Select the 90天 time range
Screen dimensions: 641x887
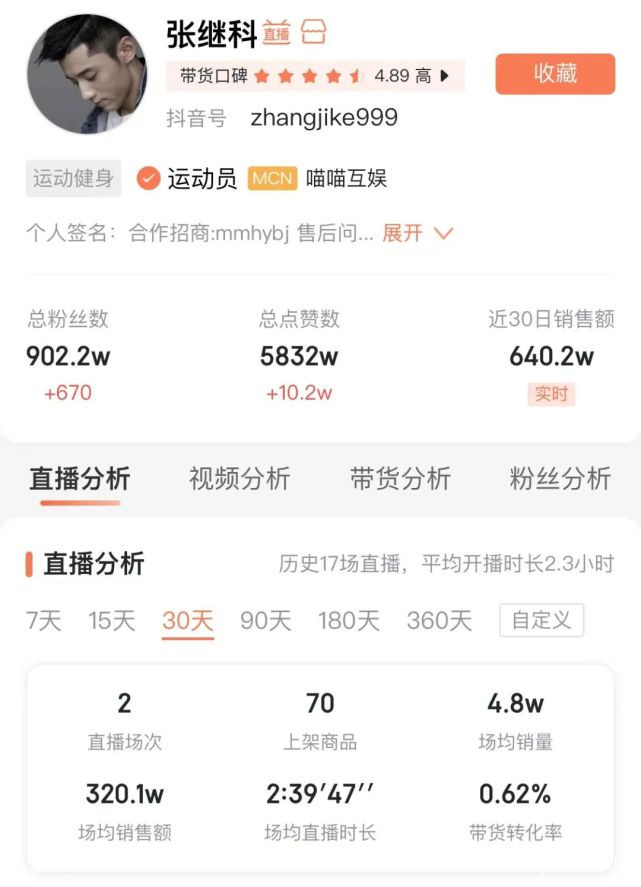pyautogui.click(x=265, y=620)
